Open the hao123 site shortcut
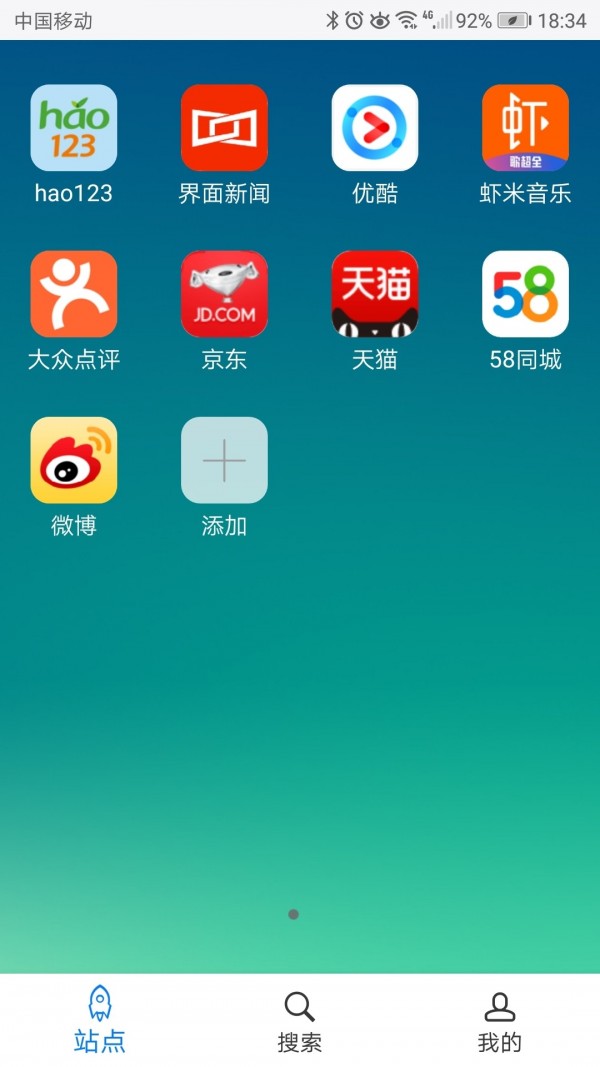The width and height of the screenshot is (600, 1067). pyautogui.click(x=74, y=129)
